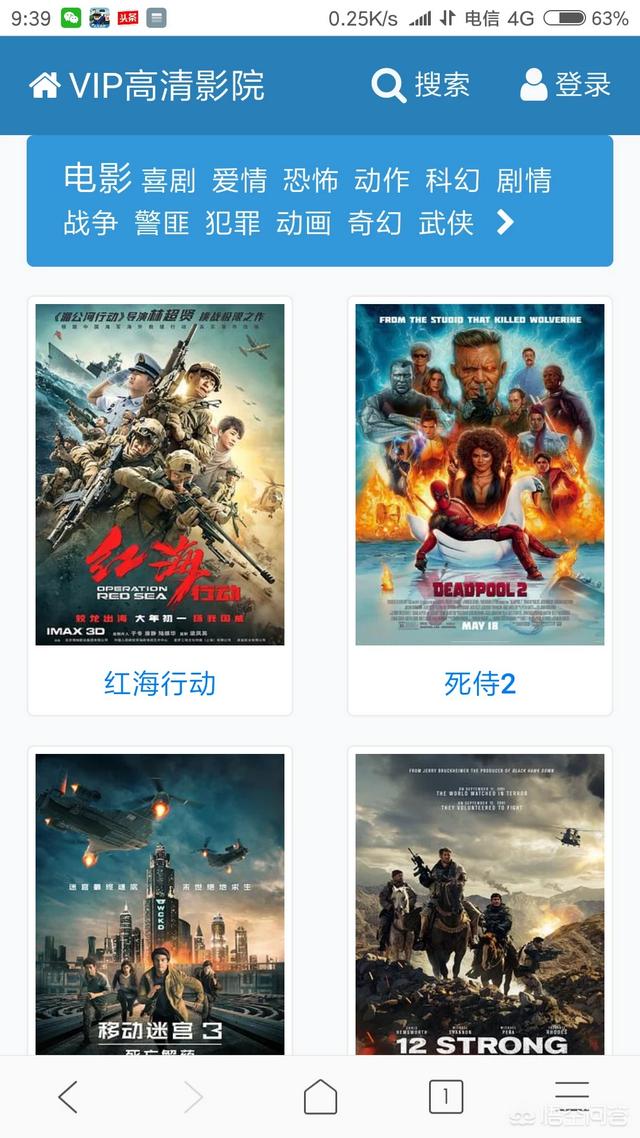The height and width of the screenshot is (1138, 640).
Task: Select 警匪 movies
Action: (162, 223)
